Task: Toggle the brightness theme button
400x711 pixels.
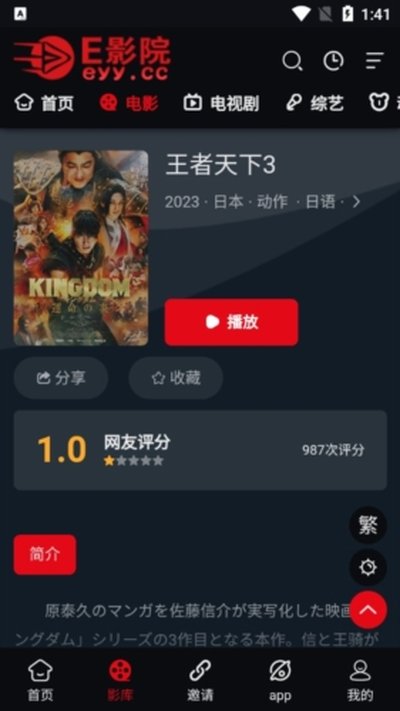Action: [368, 567]
